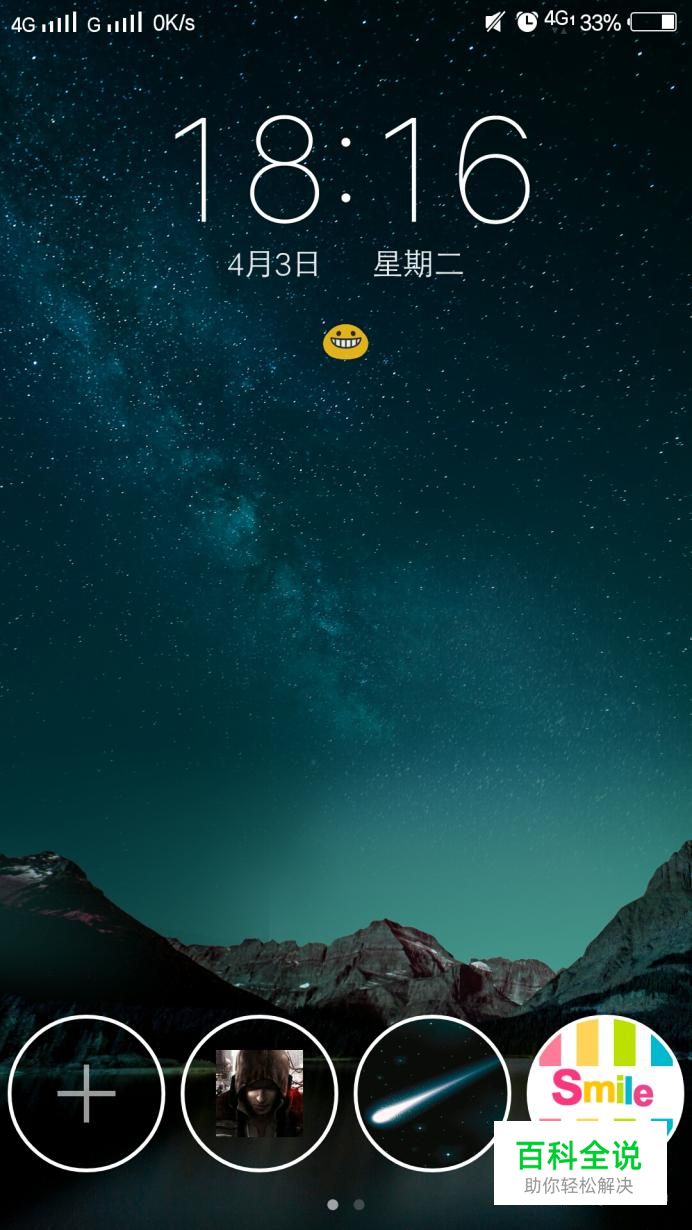Tap the smiley face emoji below the date

click(x=346, y=342)
